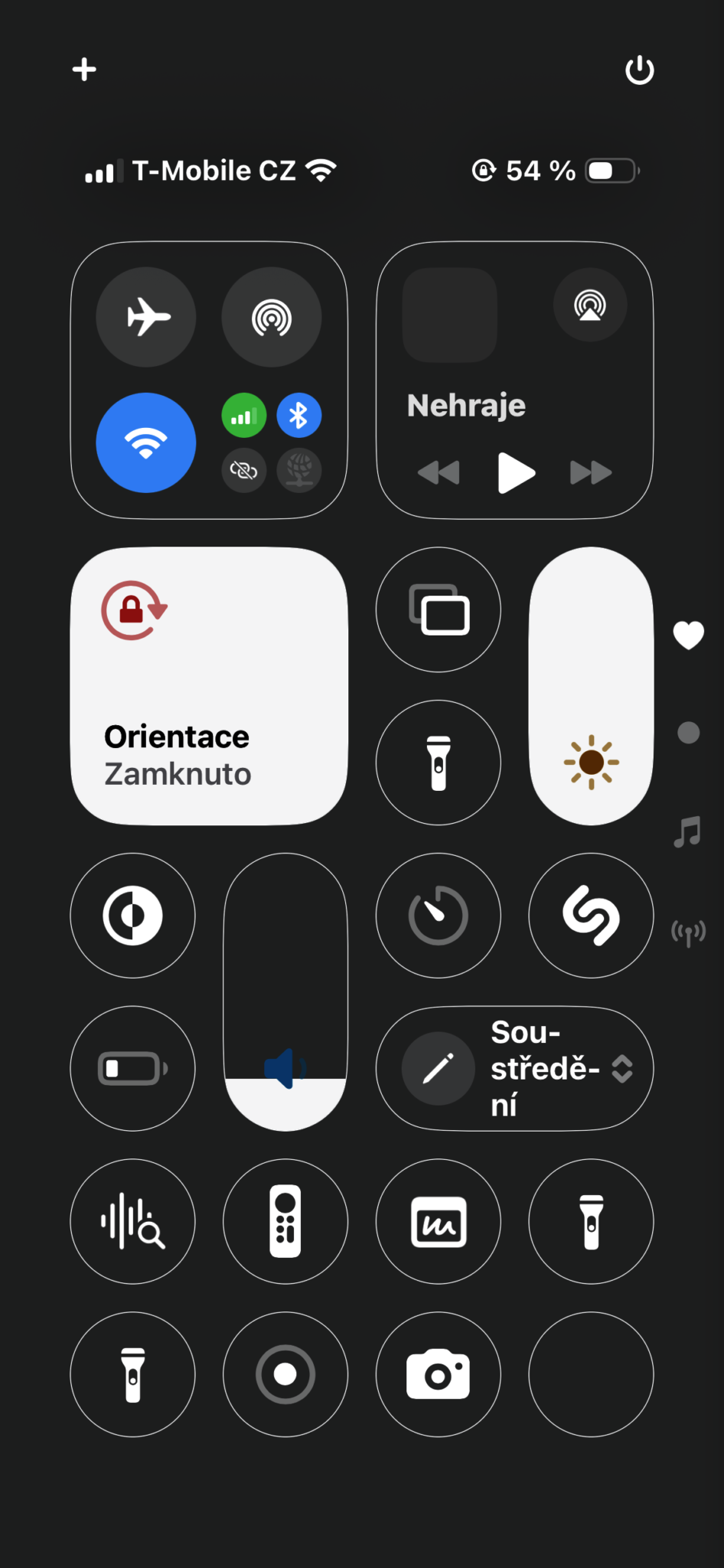Open the AirDrop control
This screenshot has width=724, height=1568.
pyautogui.click(x=272, y=317)
